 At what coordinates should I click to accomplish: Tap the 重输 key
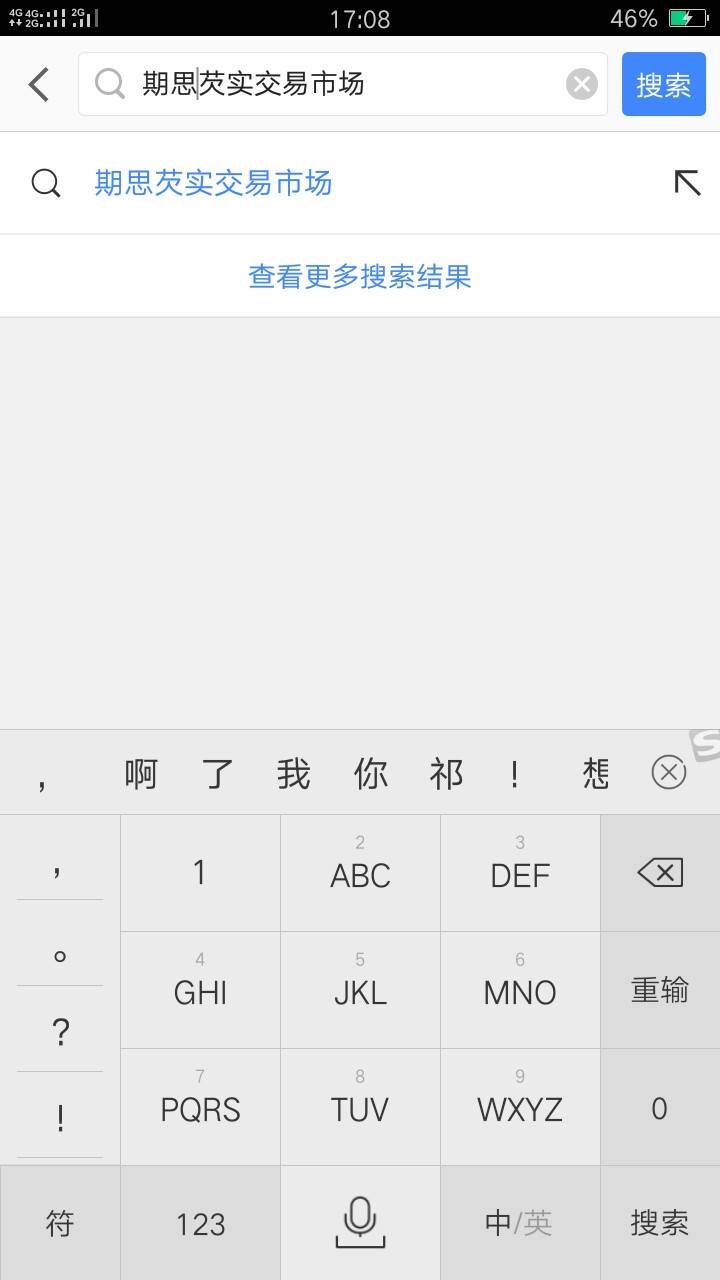pos(660,990)
